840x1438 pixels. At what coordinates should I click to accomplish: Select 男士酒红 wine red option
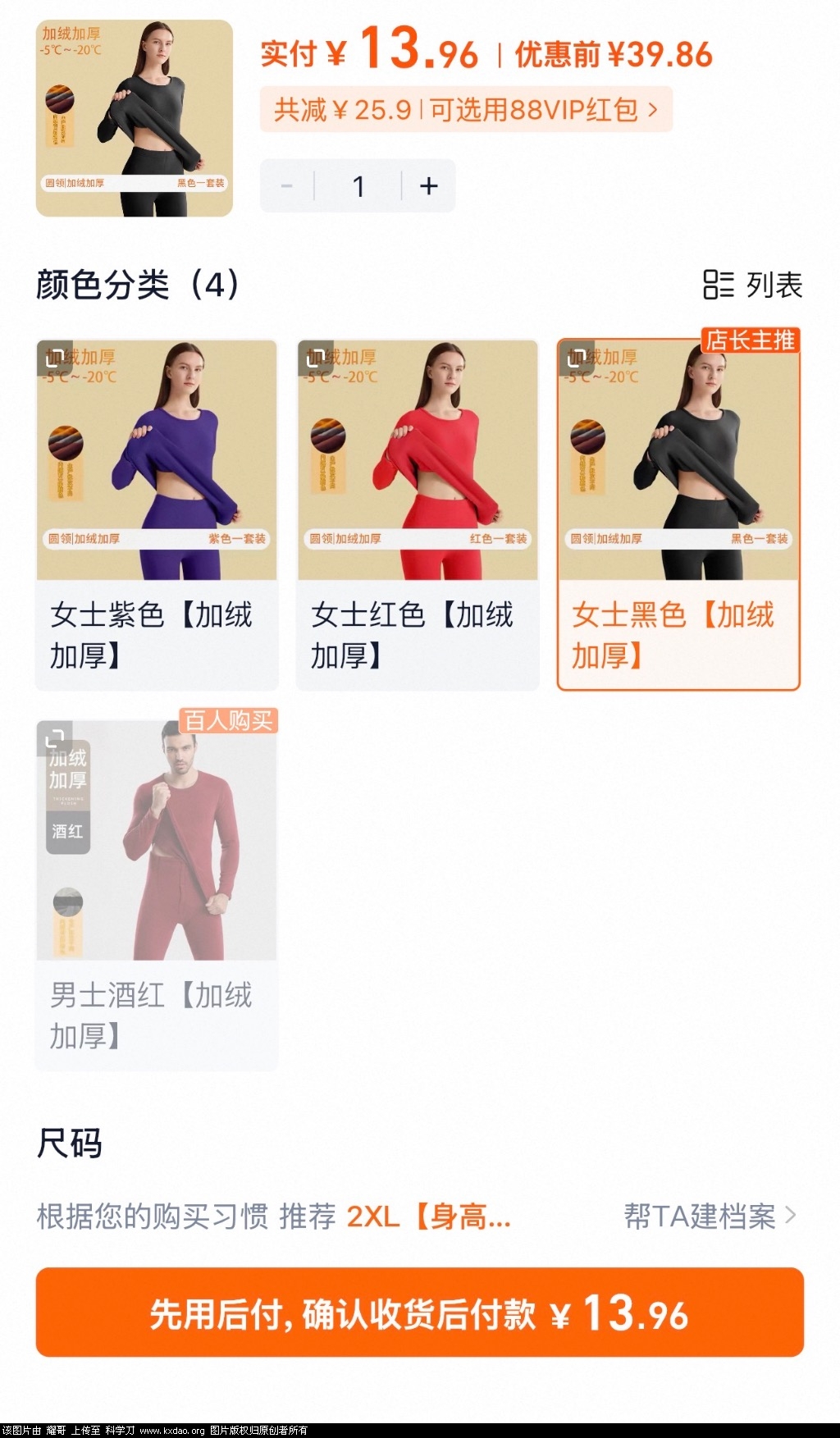157,894
